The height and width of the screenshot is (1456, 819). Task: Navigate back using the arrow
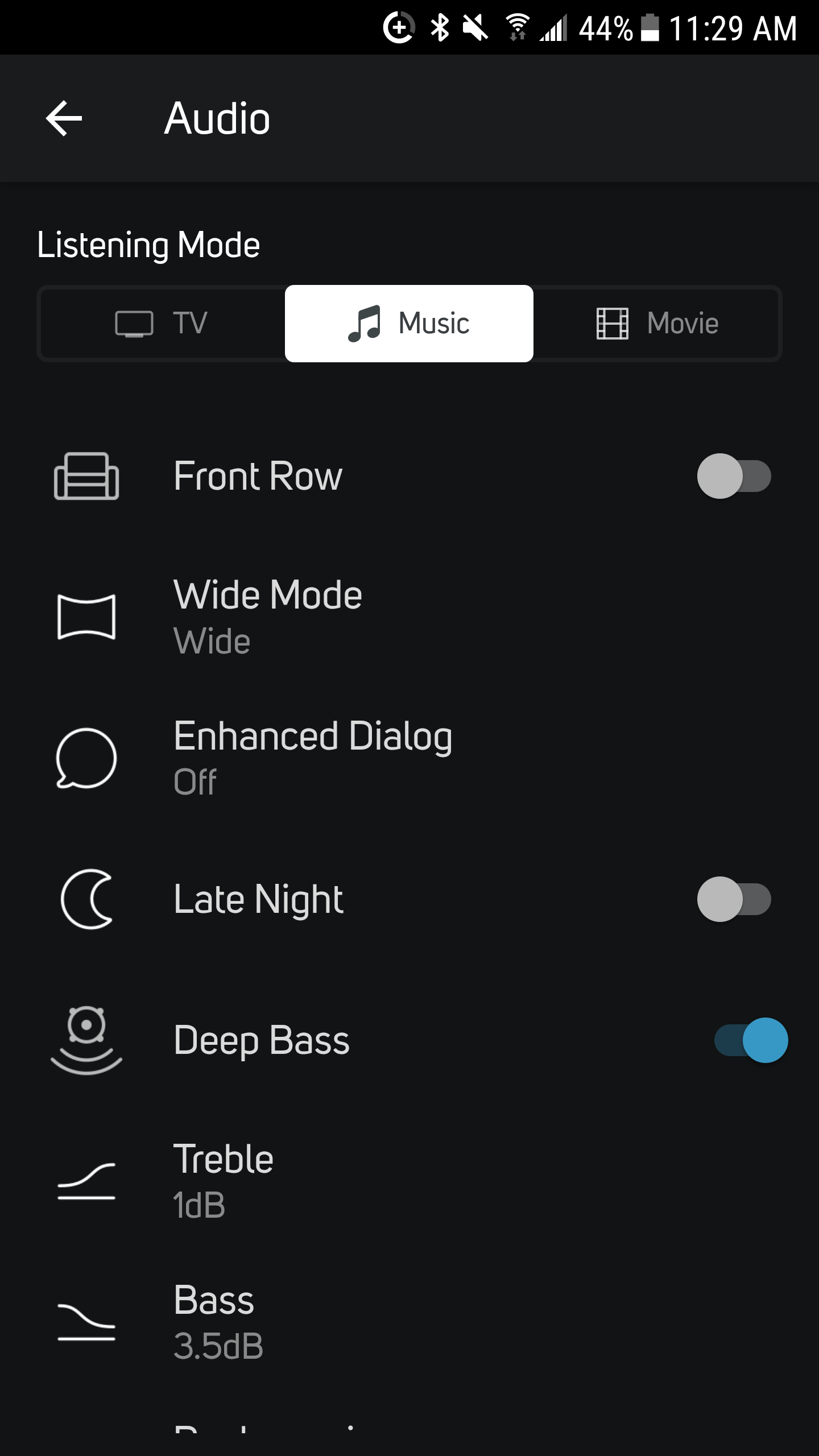64,119
